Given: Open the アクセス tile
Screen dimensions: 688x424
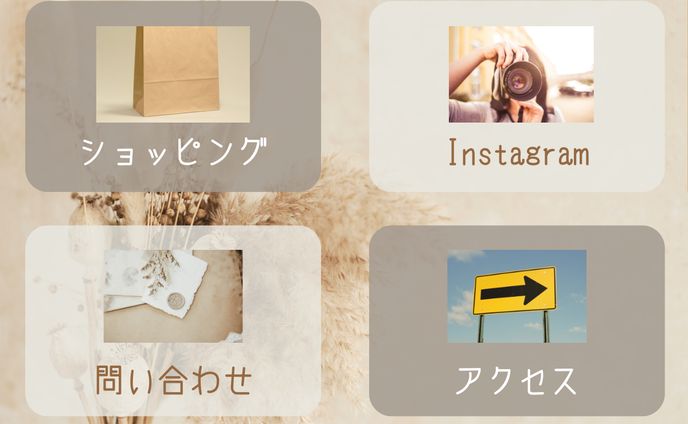Looking at the screenshot, I should coord(517,320).
